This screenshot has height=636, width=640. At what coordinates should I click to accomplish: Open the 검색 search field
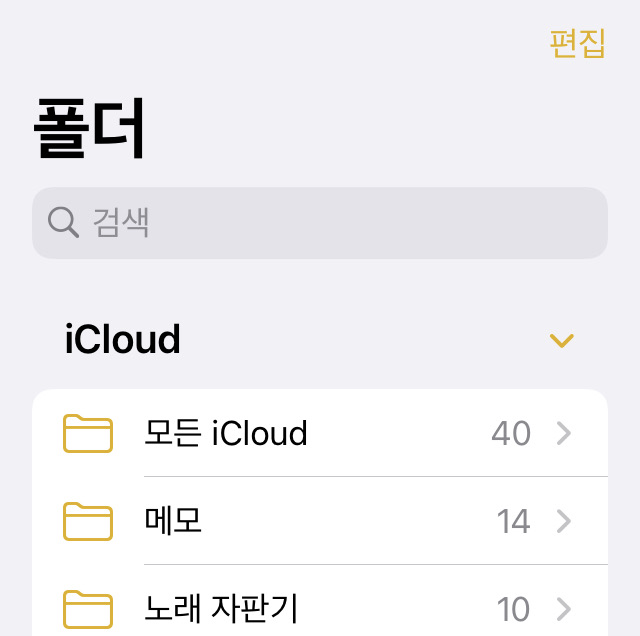[x=320, y=223]
